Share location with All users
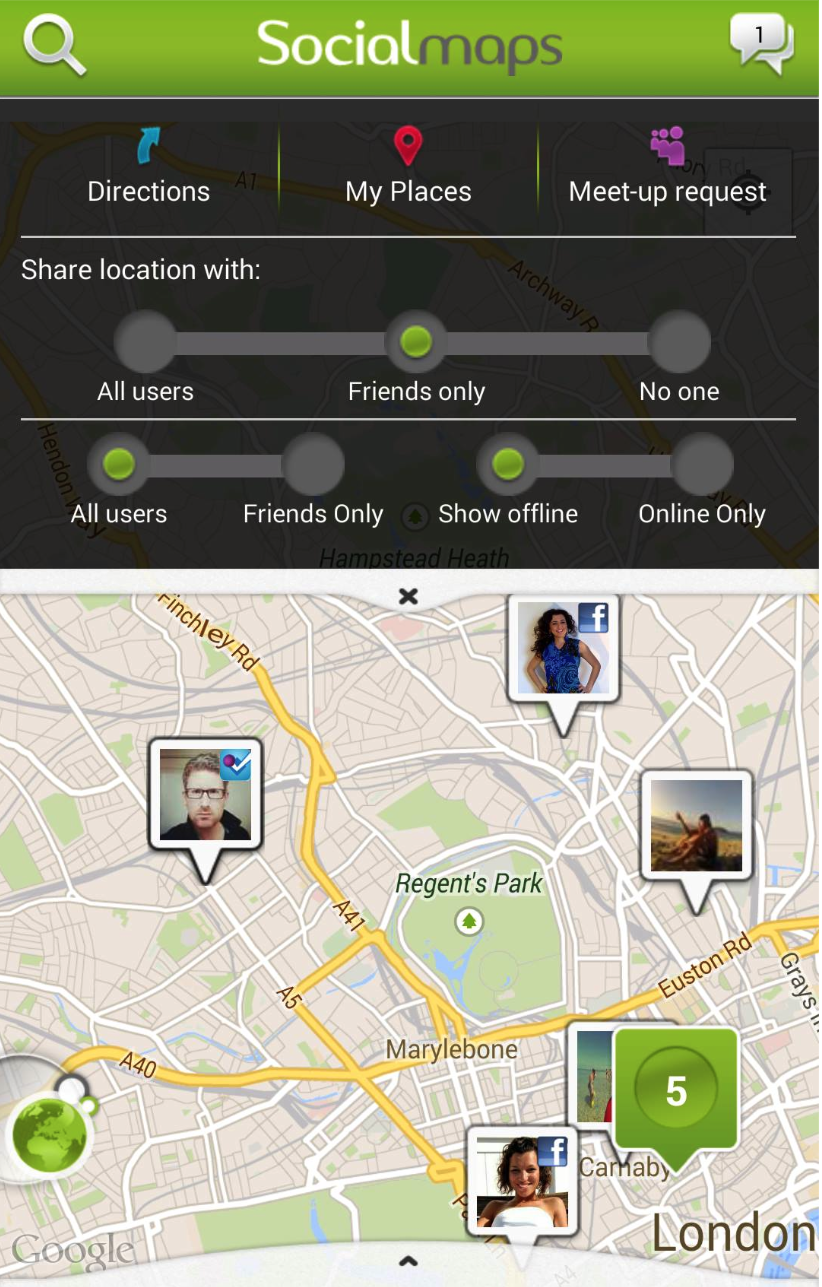 146,343
